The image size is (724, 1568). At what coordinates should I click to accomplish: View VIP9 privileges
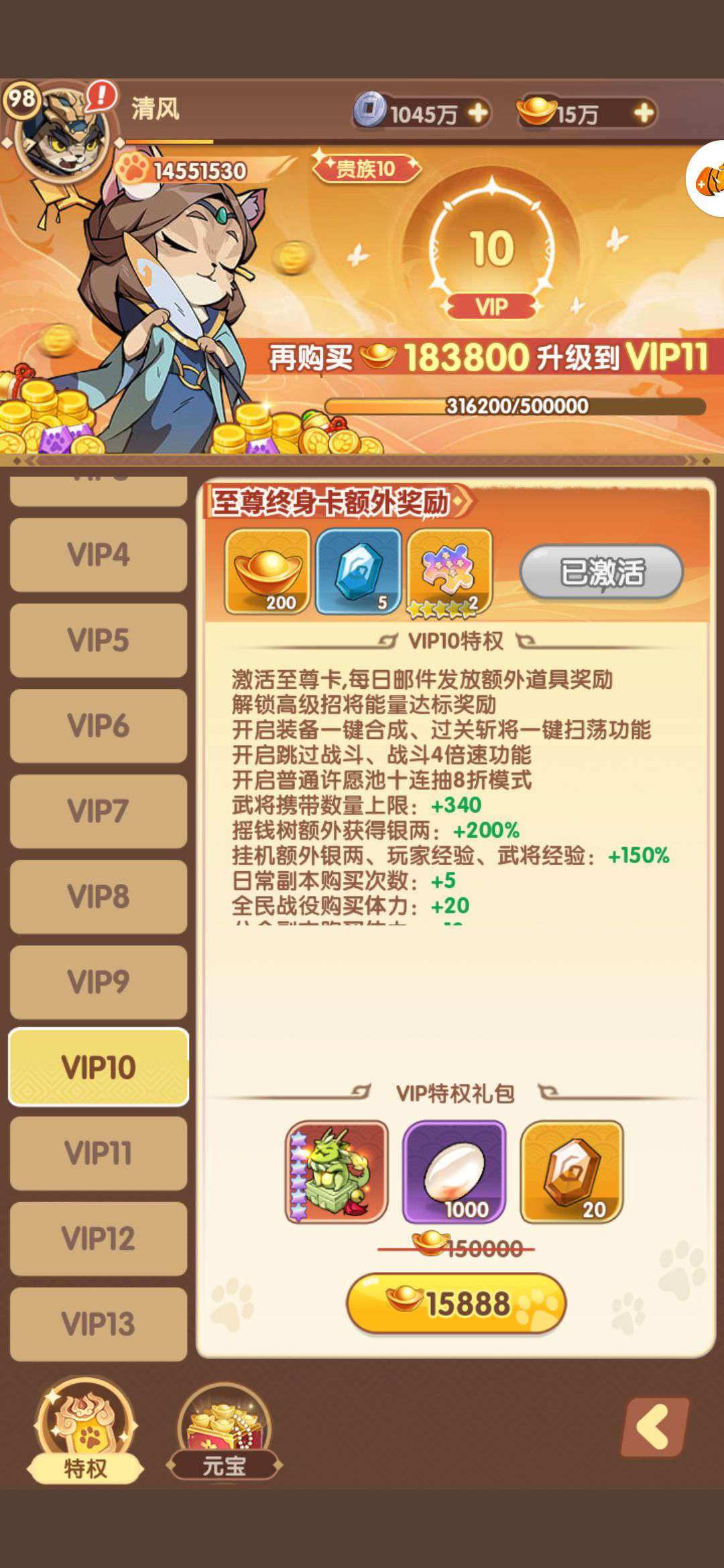(x=99, y=982)
